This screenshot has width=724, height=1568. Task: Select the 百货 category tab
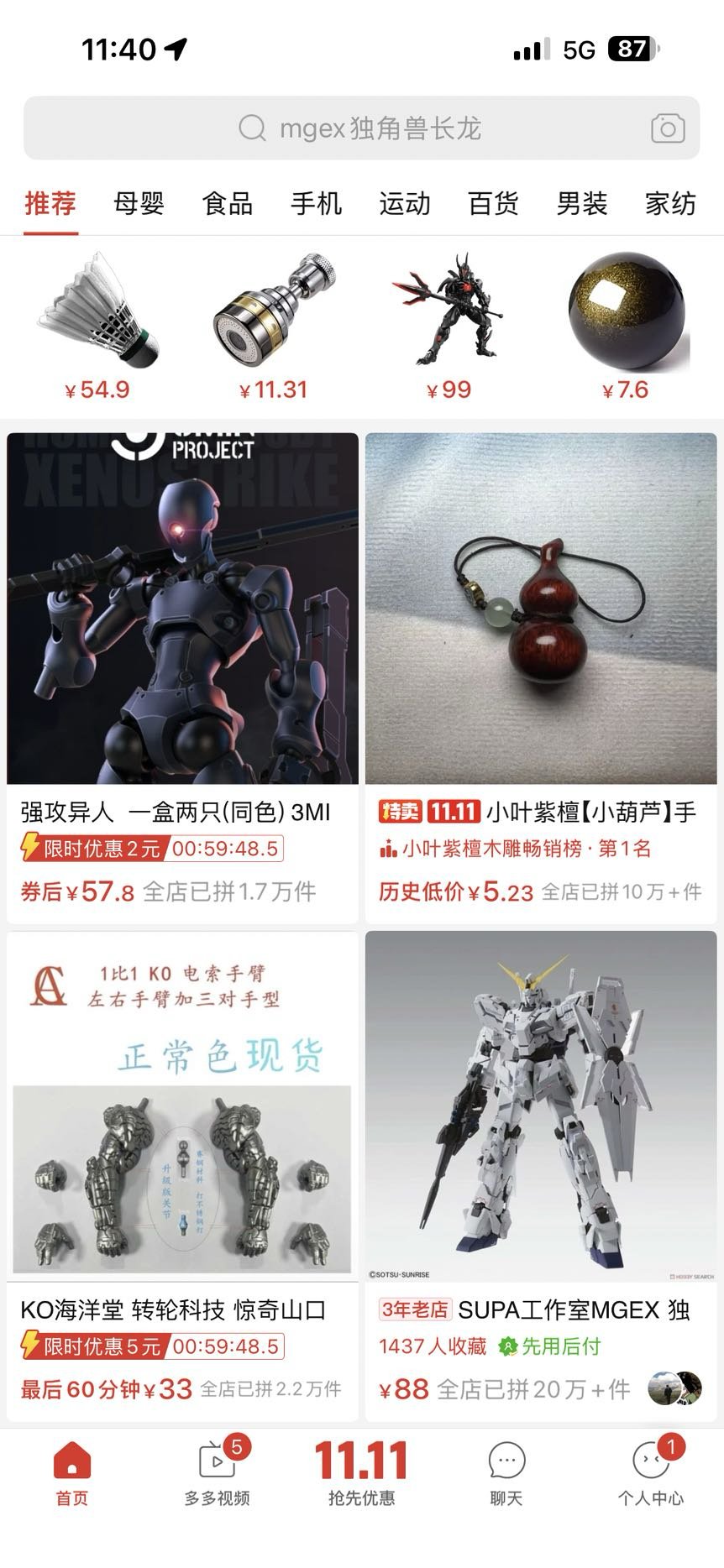[x=493, y=203]
